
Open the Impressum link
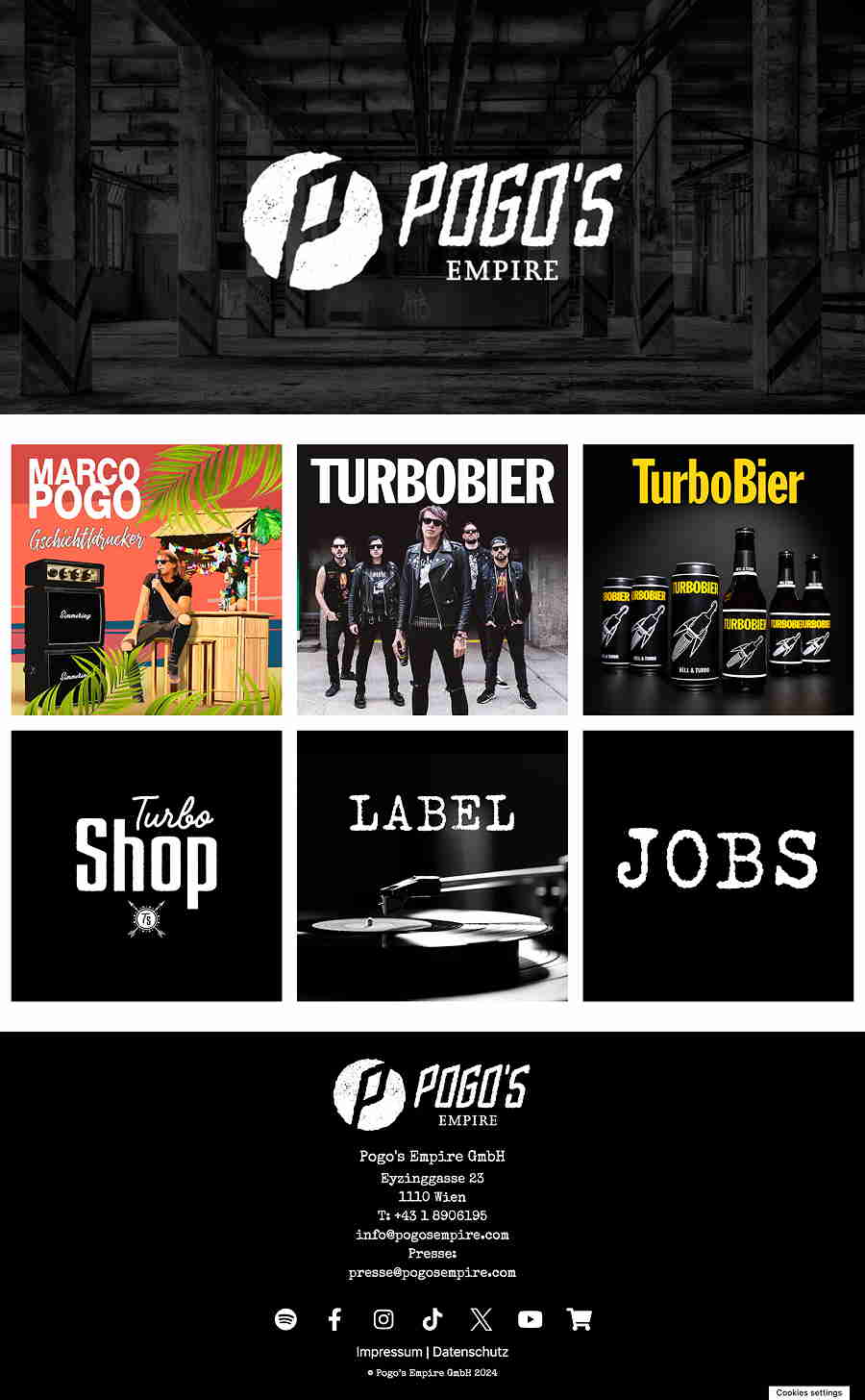point(389,1351)
